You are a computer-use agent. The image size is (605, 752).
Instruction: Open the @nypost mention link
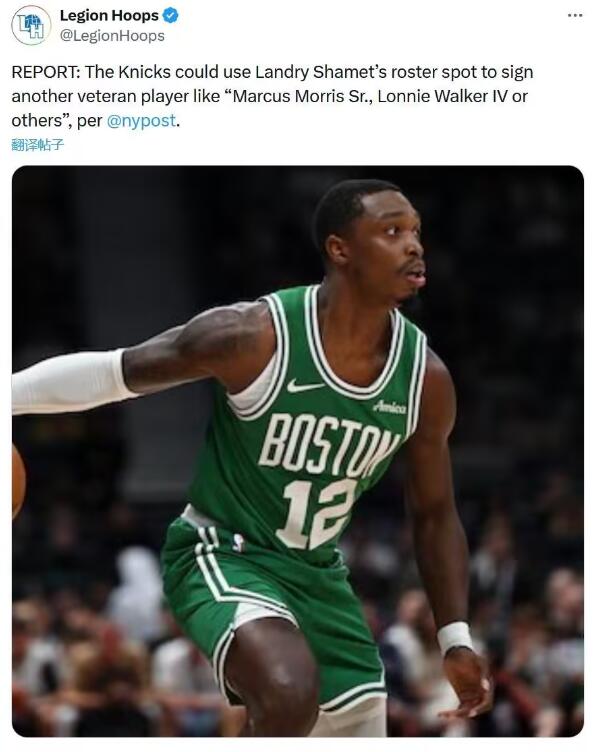(x=140, y=120)
